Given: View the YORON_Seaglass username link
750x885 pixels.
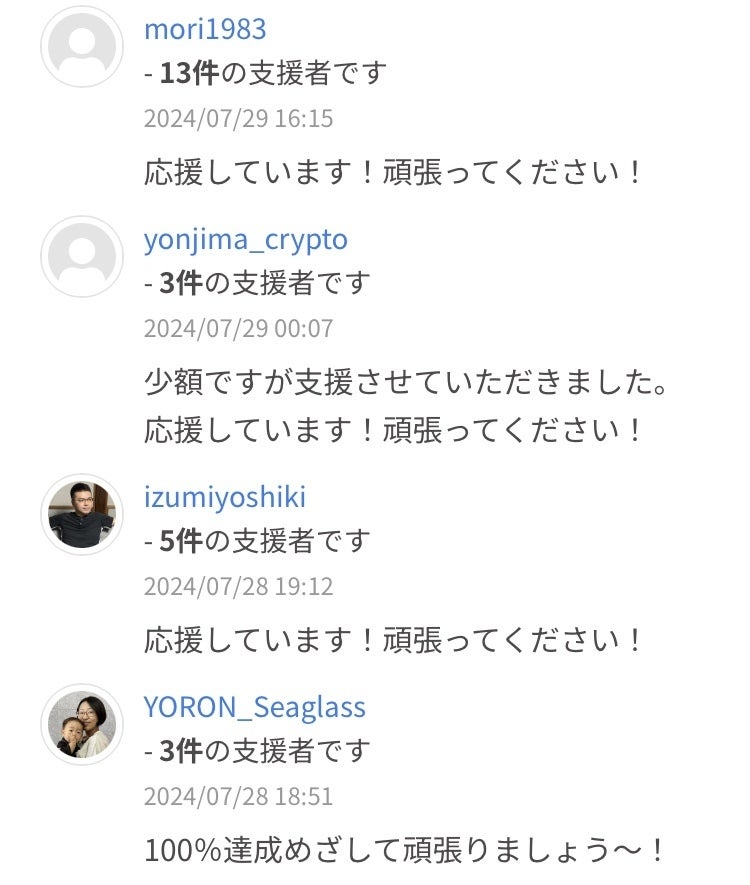Looking at the screenshot, I should [255, 707].
